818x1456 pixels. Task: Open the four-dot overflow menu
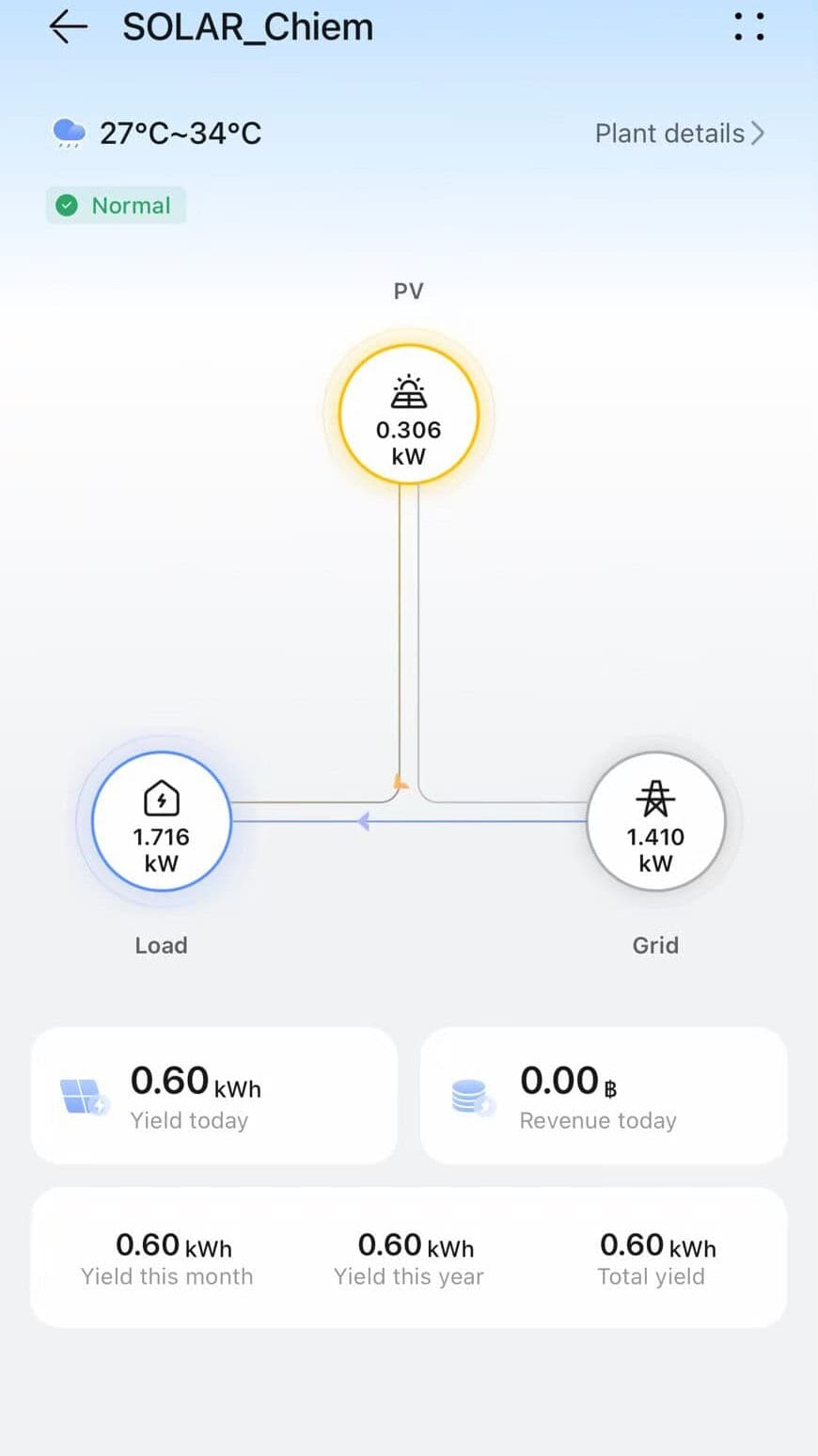coord(748,27)
